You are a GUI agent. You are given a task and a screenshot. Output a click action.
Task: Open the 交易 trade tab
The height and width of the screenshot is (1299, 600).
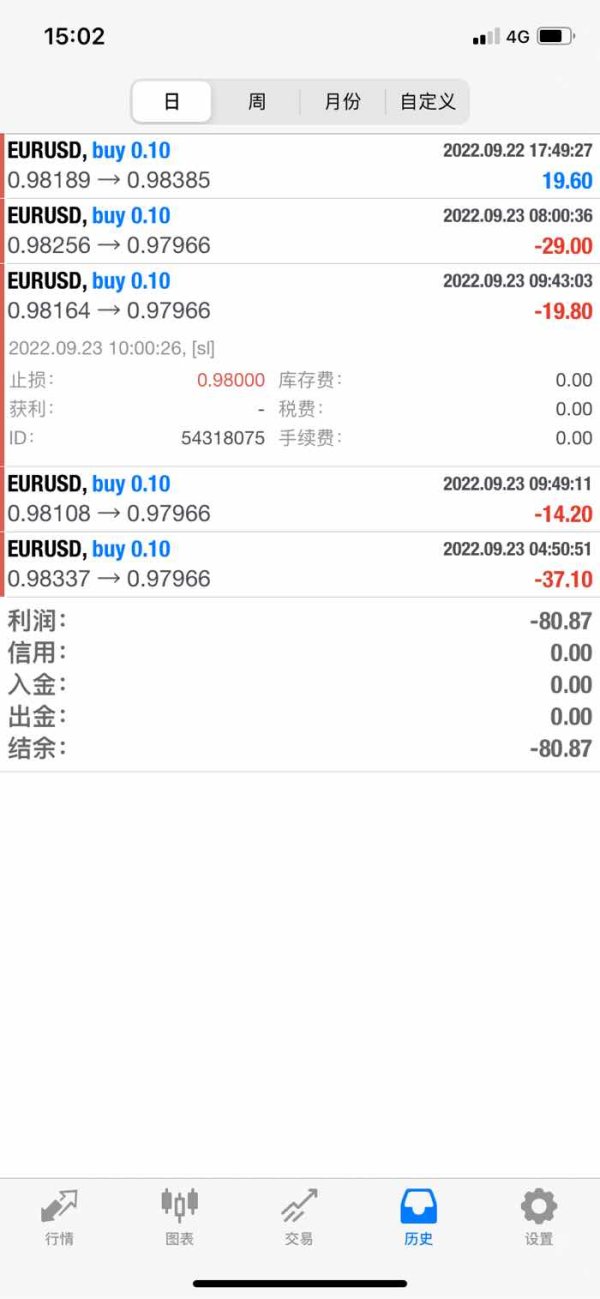299,1216
